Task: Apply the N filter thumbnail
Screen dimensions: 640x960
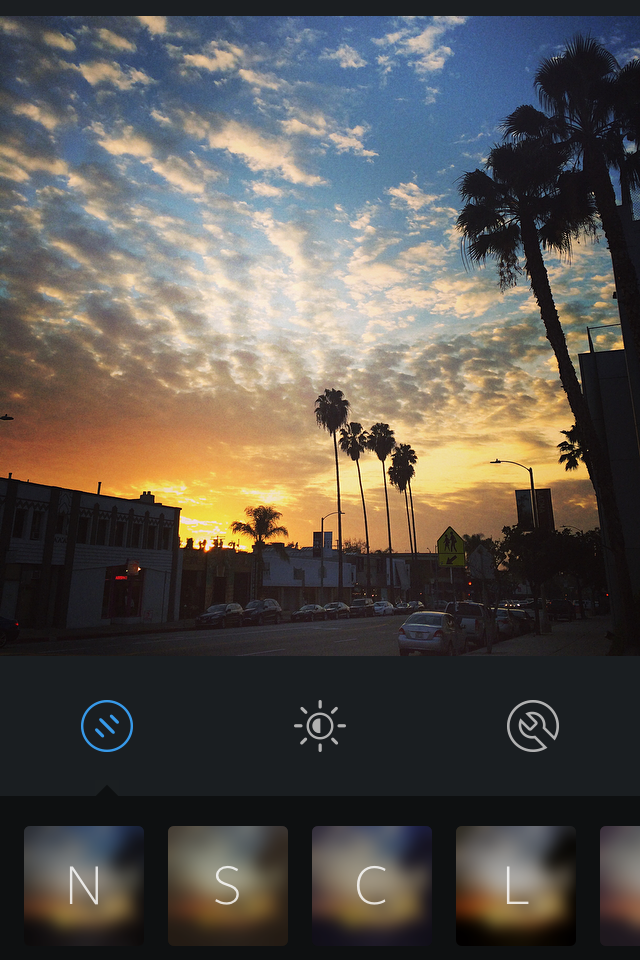Action: [84, 885]
